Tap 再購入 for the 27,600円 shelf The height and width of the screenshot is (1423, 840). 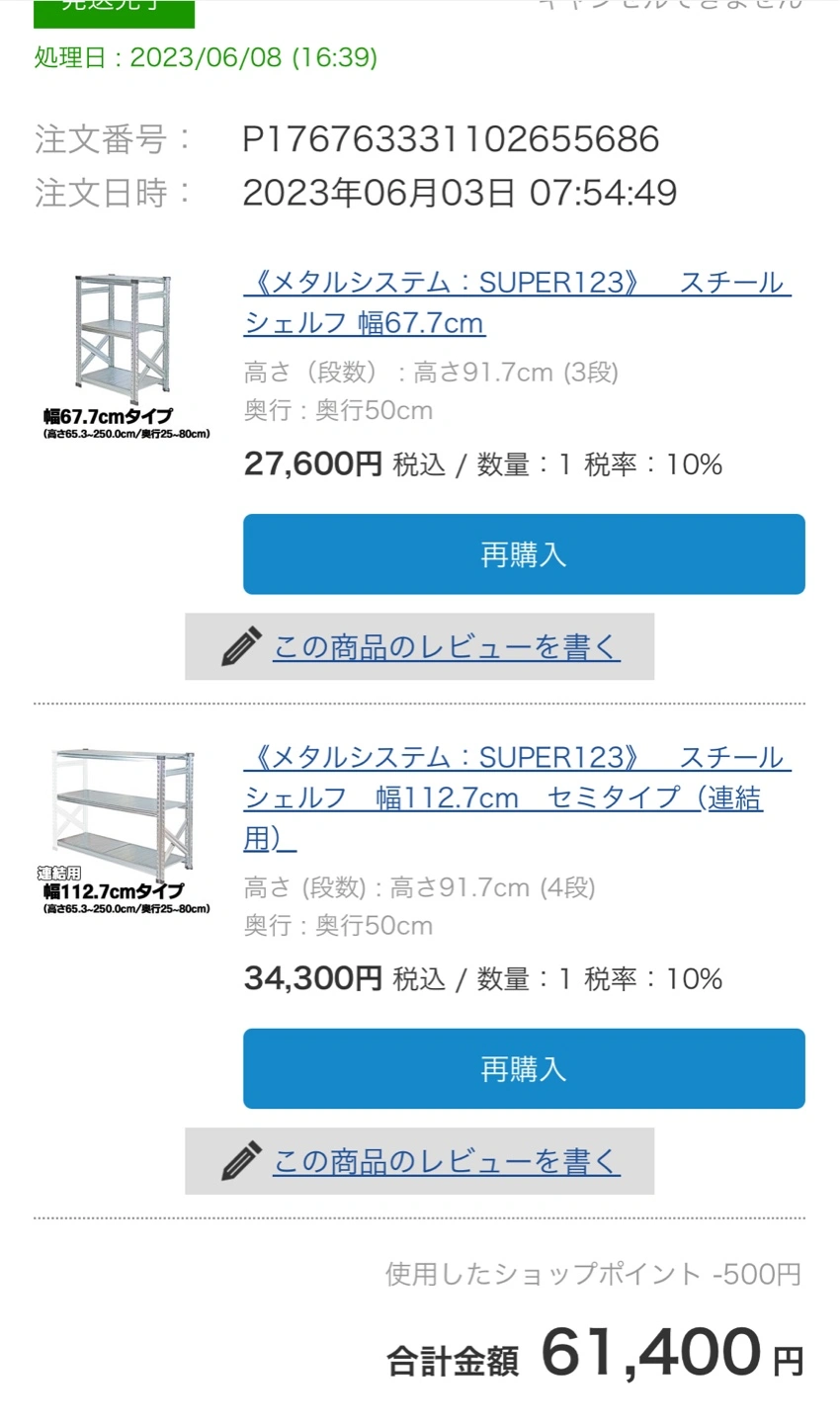(x=524, y=554)
